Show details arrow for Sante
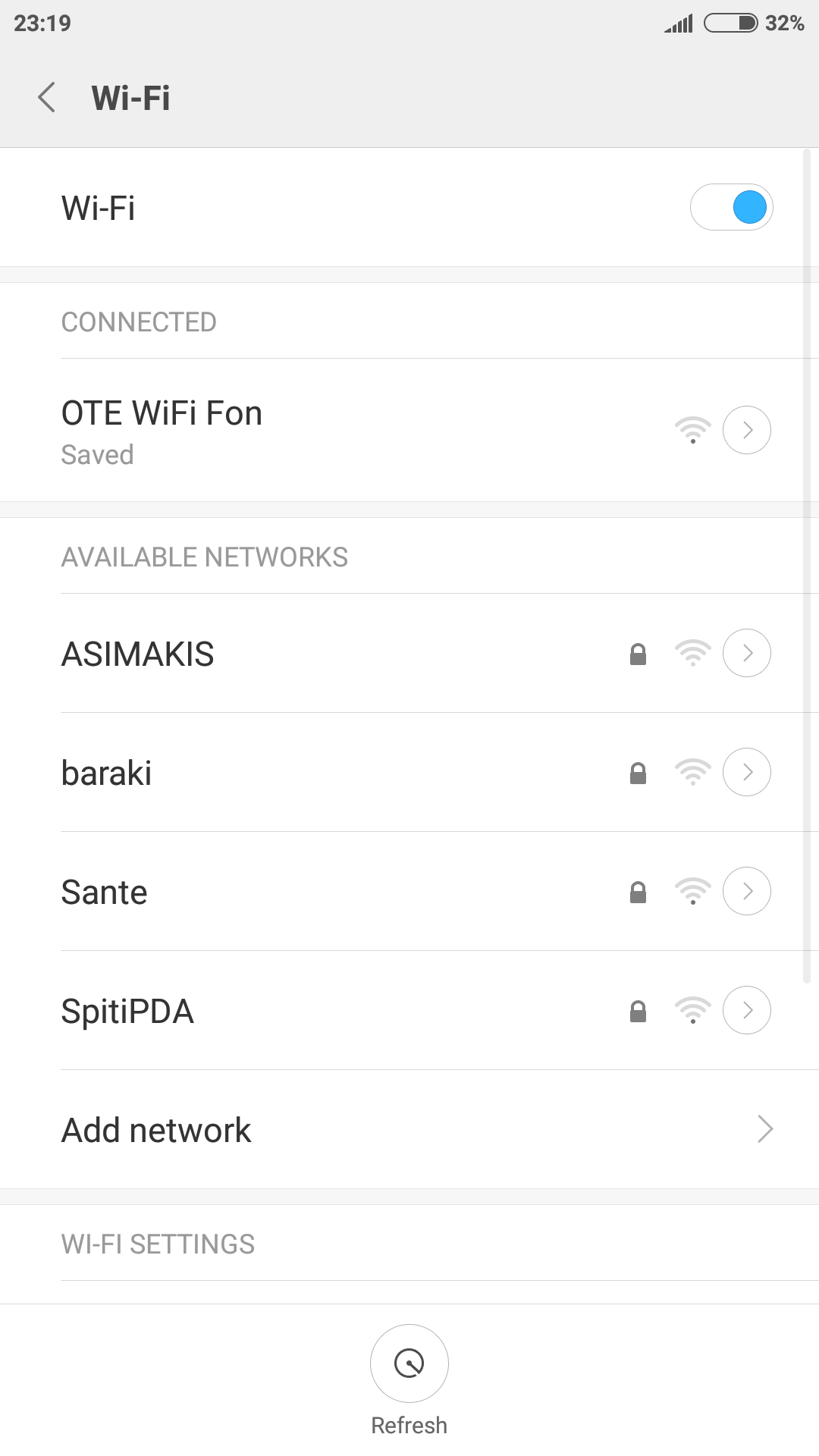The image size is (819, 1456). pyautogui.click(x=746, y=891)
